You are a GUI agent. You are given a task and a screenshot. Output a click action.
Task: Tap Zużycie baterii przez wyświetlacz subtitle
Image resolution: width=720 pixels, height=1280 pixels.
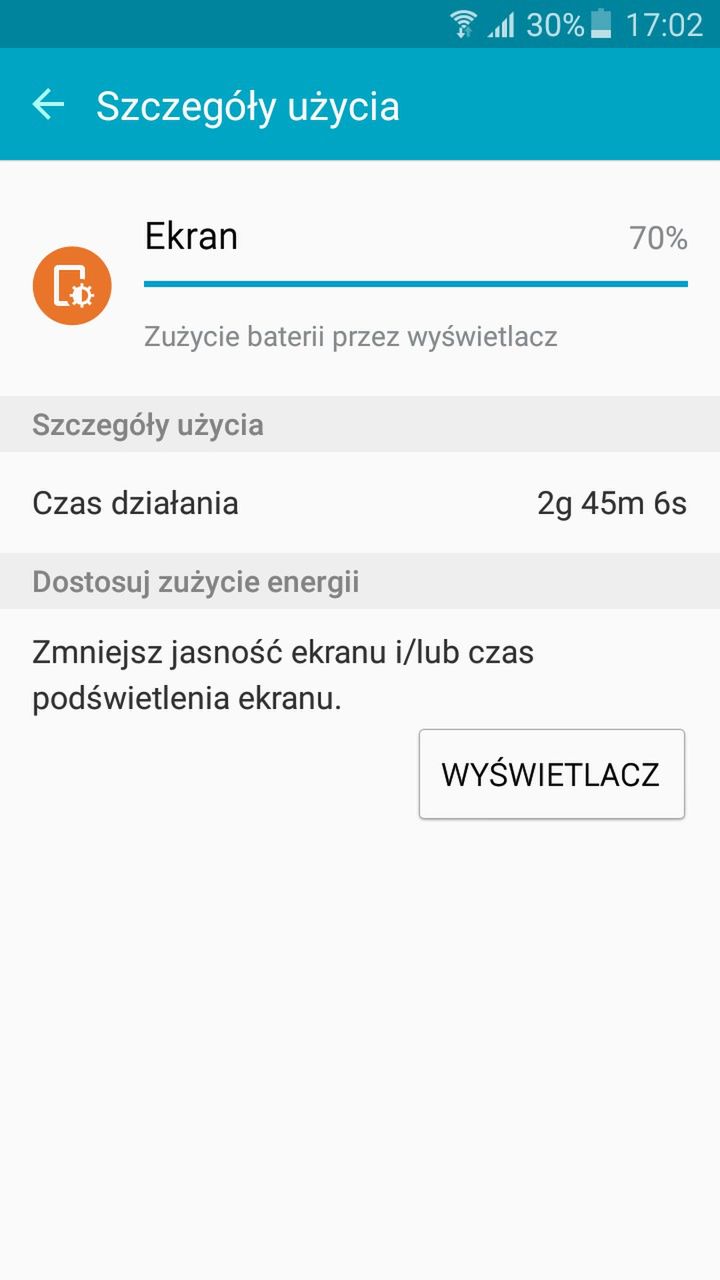pyautogui.click(x=352, y=337)
